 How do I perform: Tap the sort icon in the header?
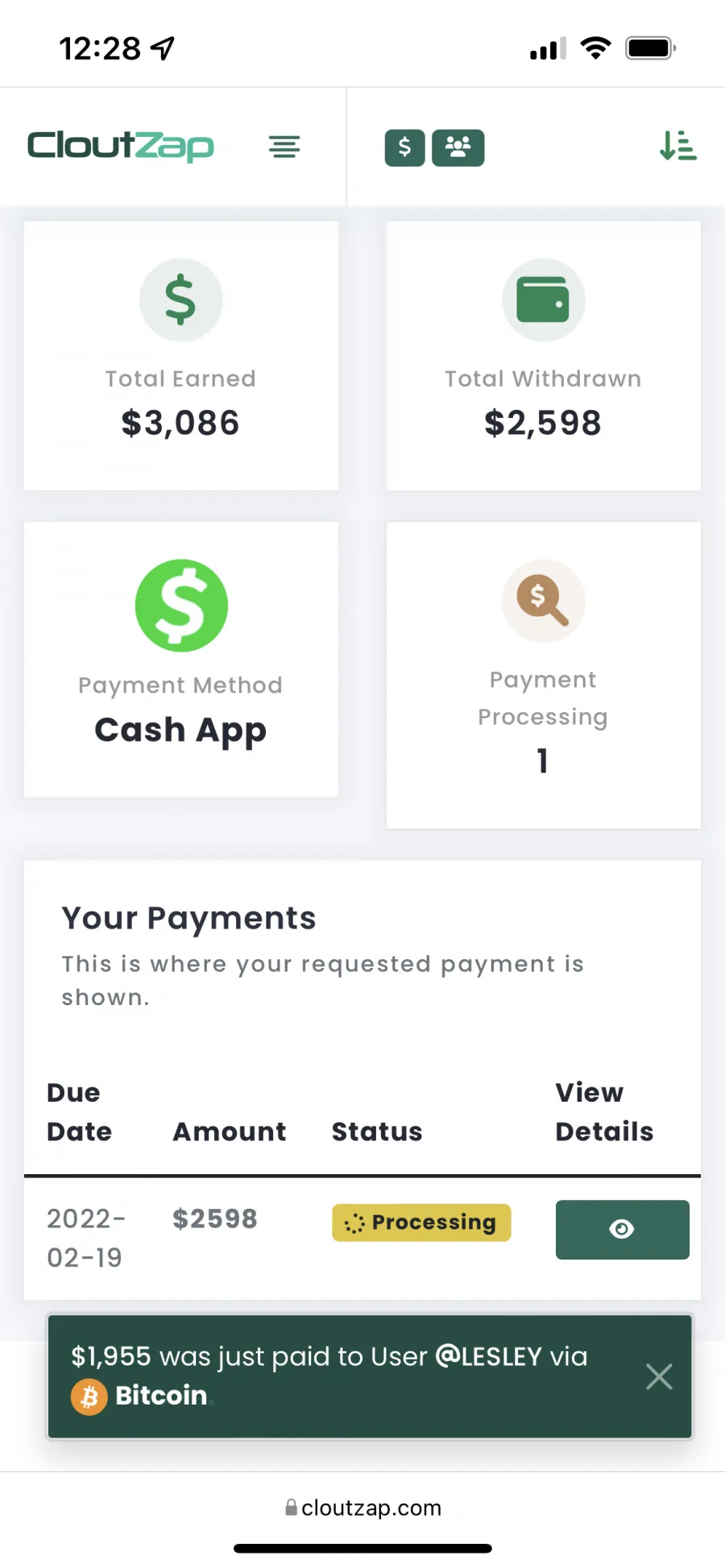(677, 146)
